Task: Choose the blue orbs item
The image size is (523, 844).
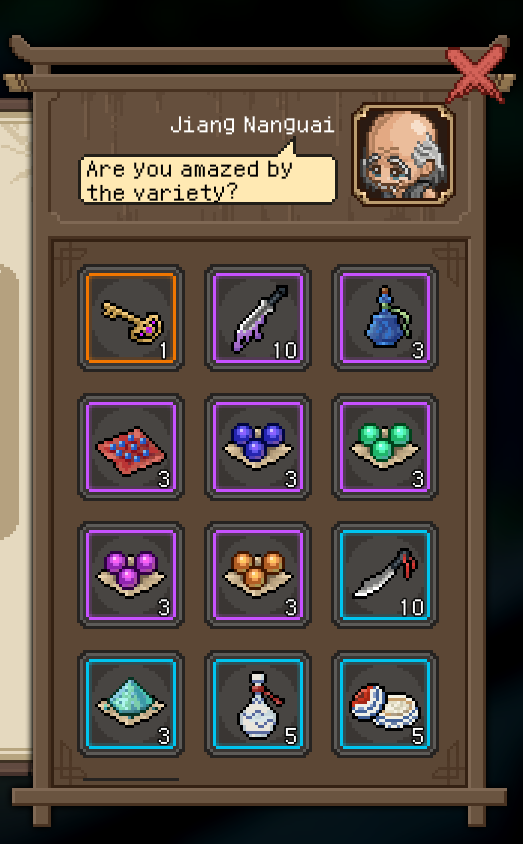Action: pyautogui.click(x=258, y=446)
